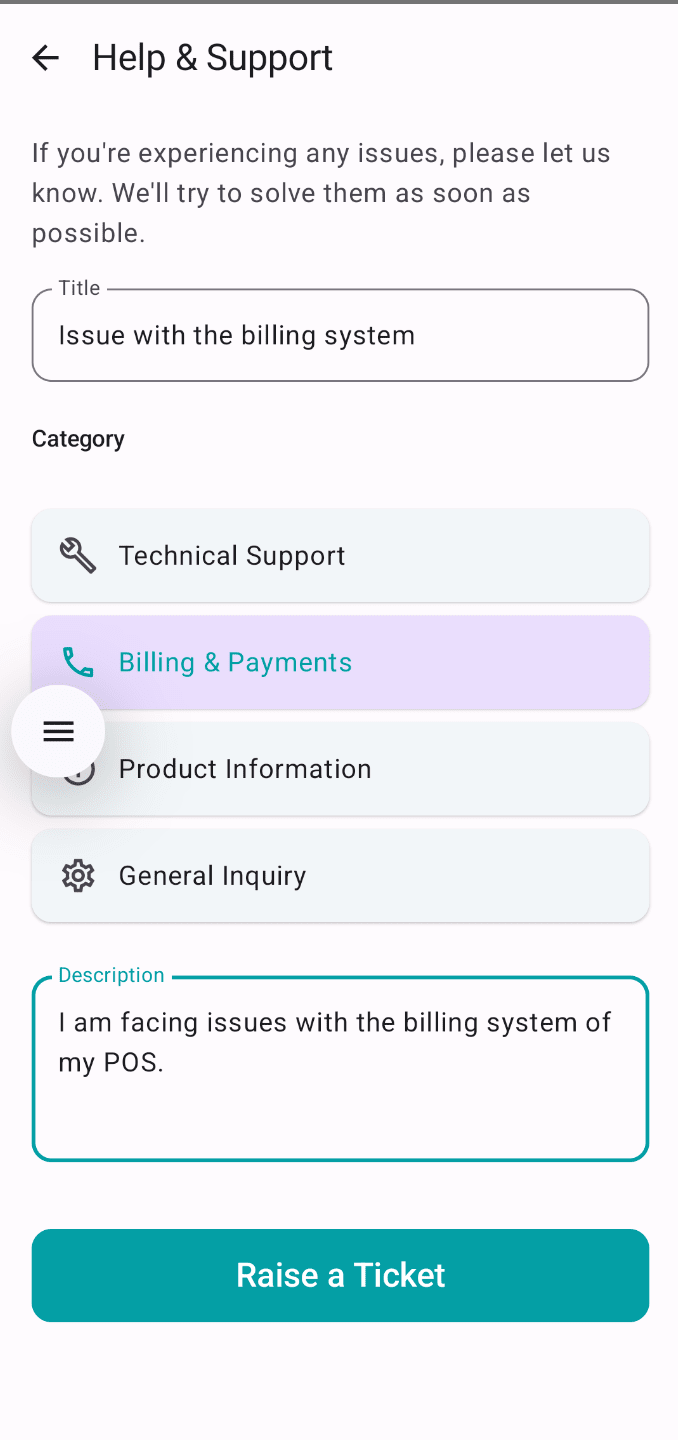Choose the Billing & Payments category
The image size is (678, 1440).
340,662
